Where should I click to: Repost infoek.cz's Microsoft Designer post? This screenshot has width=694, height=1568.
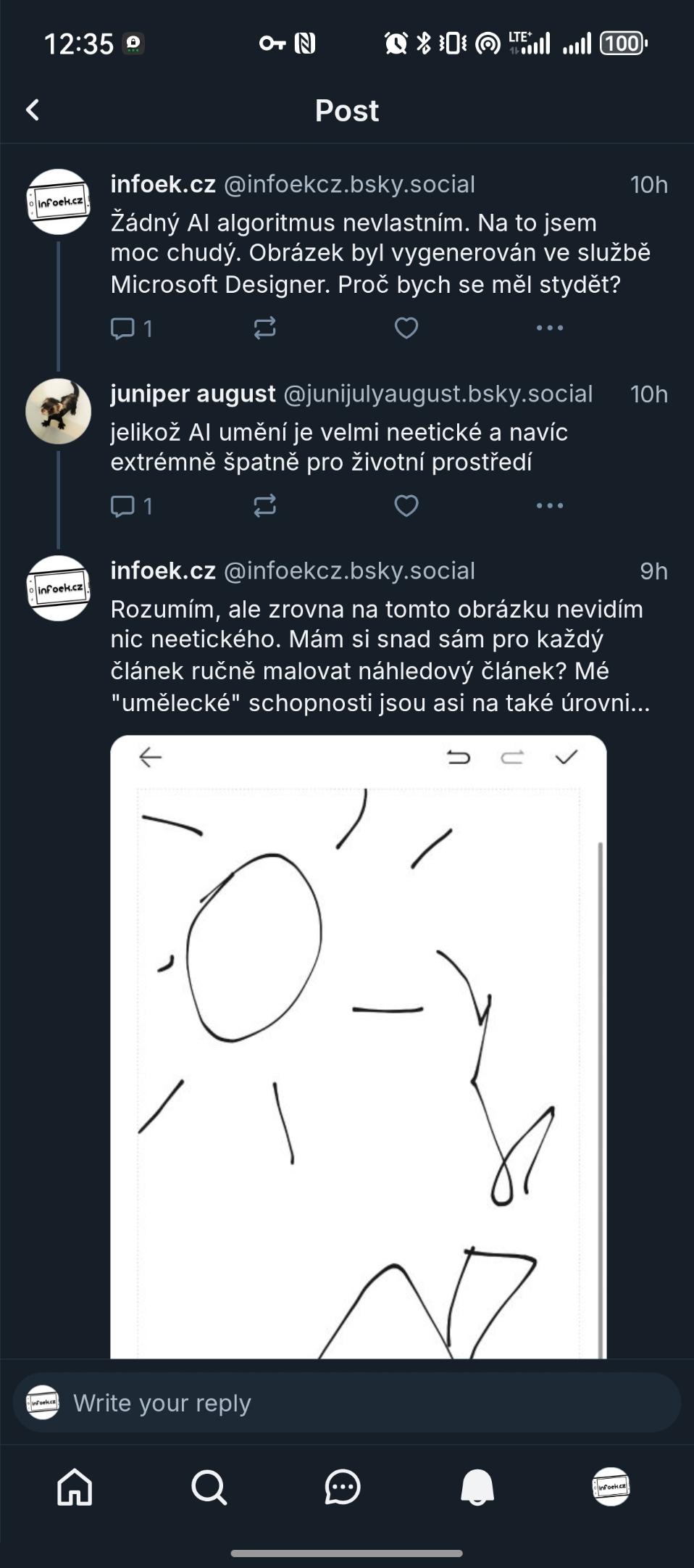coord(264,328)
